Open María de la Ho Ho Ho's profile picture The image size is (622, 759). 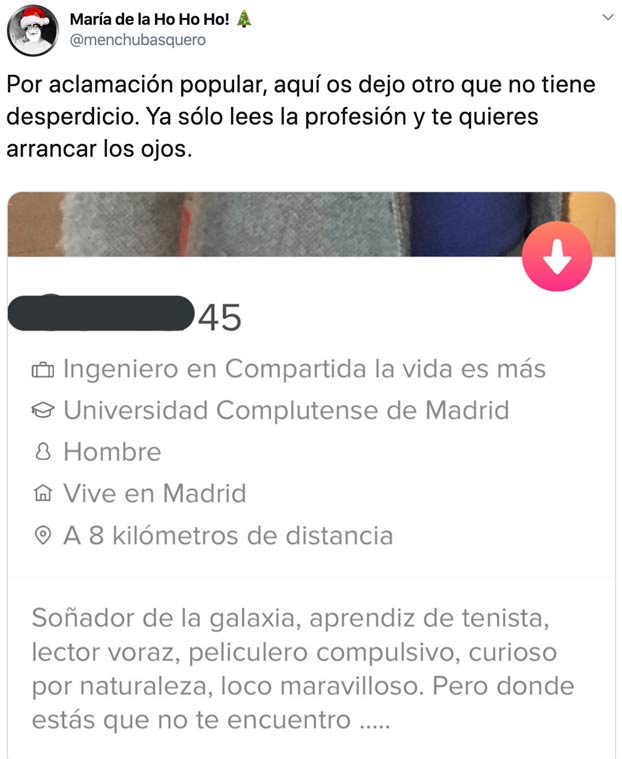(33, 30)
